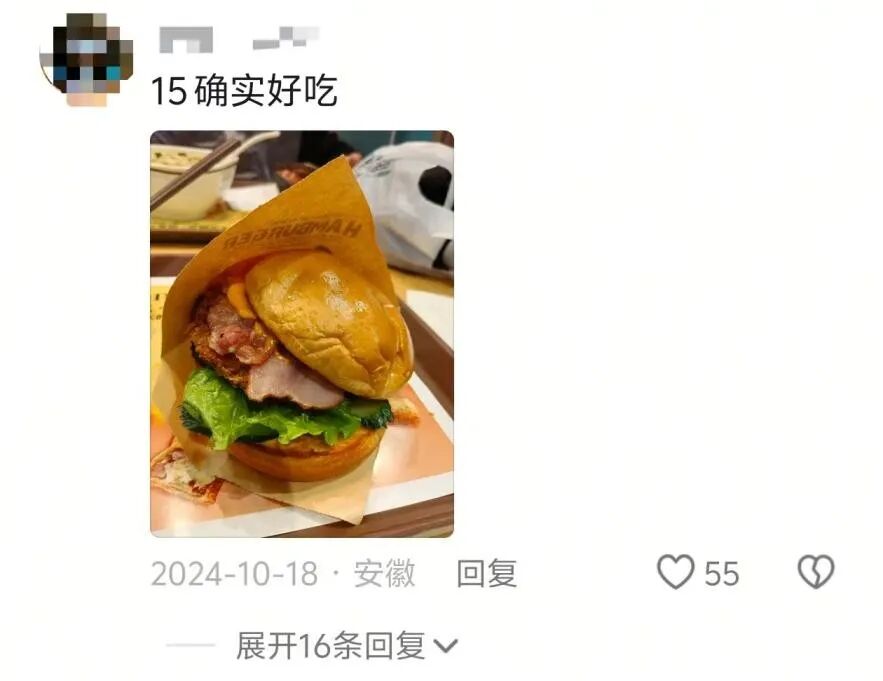Open the burger photo in the comment
Screen dimensions: 883x681
(301, 333)
